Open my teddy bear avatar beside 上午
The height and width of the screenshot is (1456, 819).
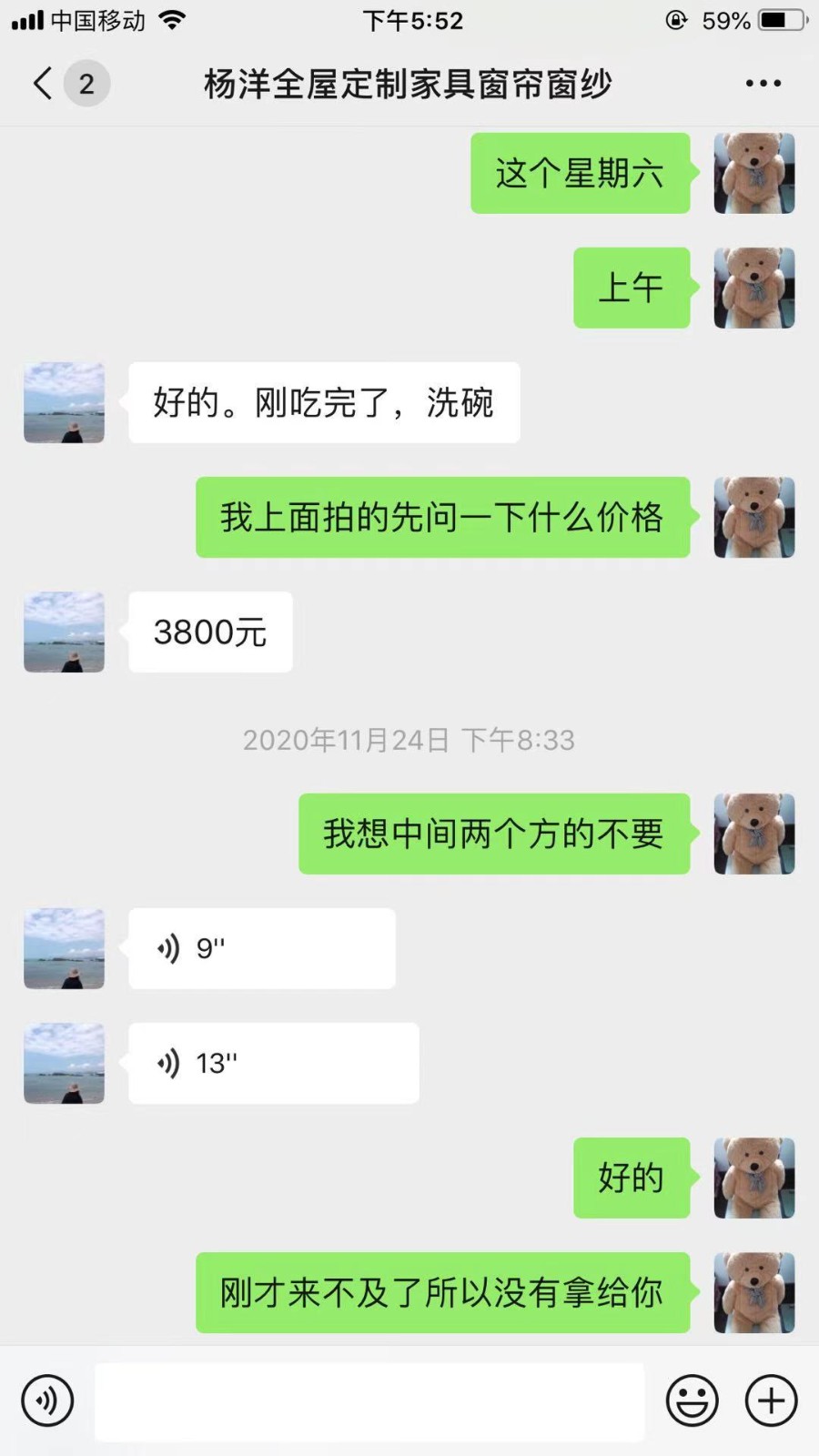(x=754, y=288)
